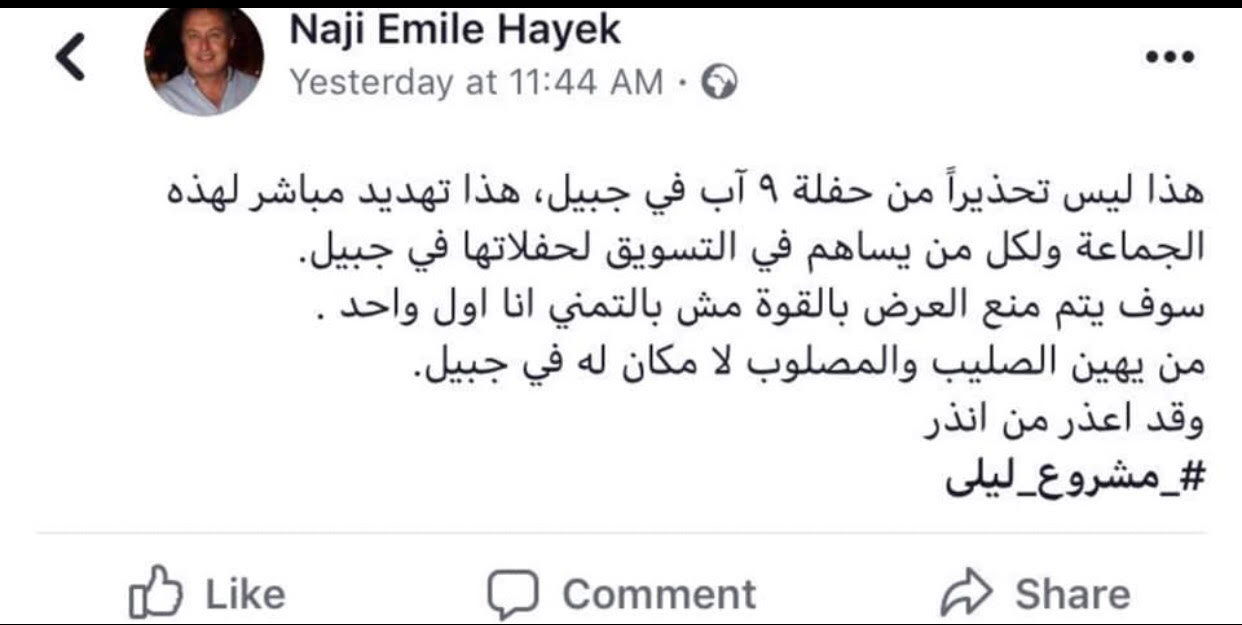
Task: Share this post
Action: (x=1036, y=594)
